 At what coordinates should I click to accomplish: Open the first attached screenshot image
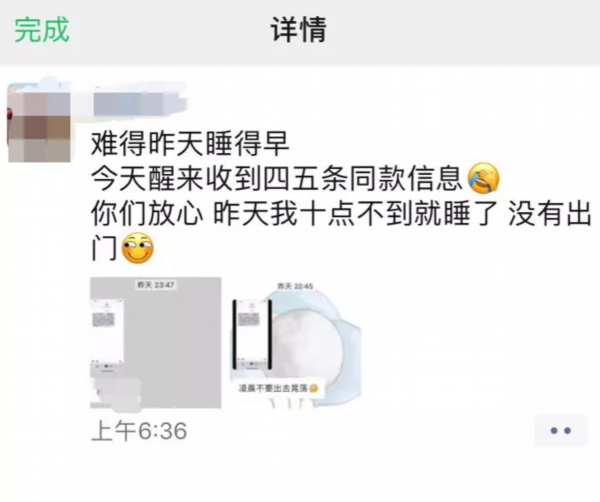155,342
